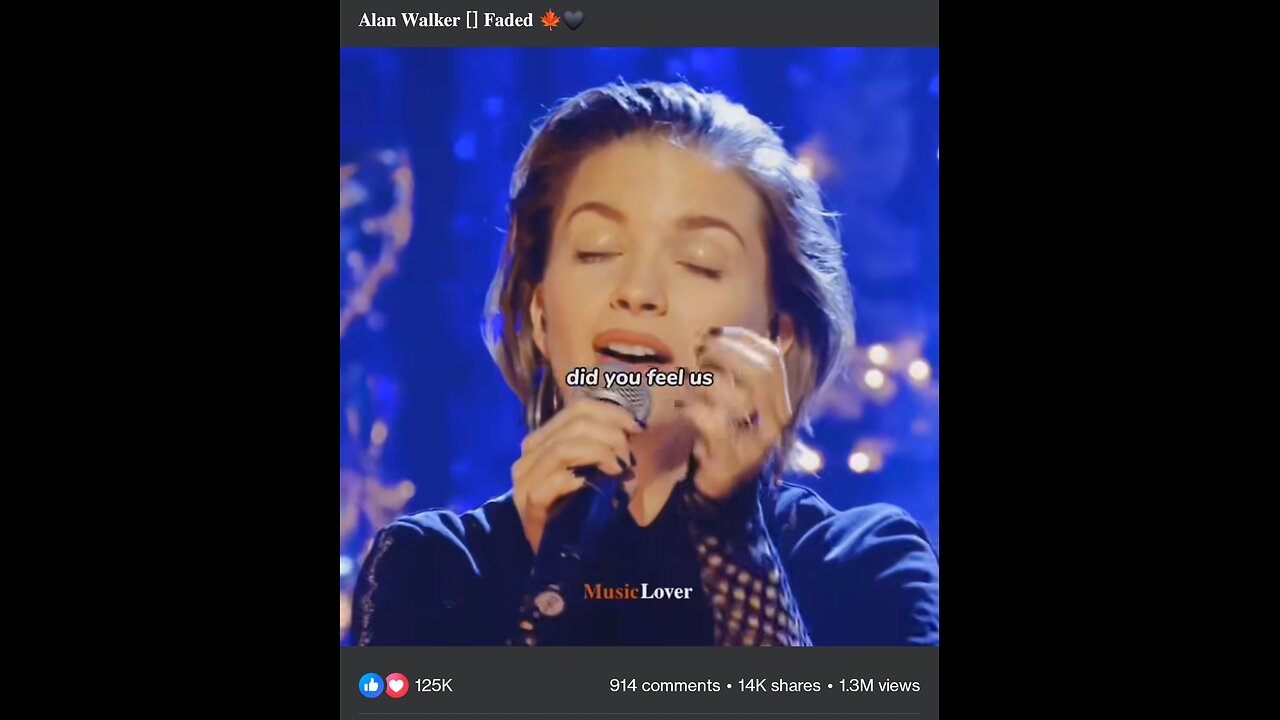
Task: View the 14K shares
Action: pyautogui.click(x=779, y=686)
